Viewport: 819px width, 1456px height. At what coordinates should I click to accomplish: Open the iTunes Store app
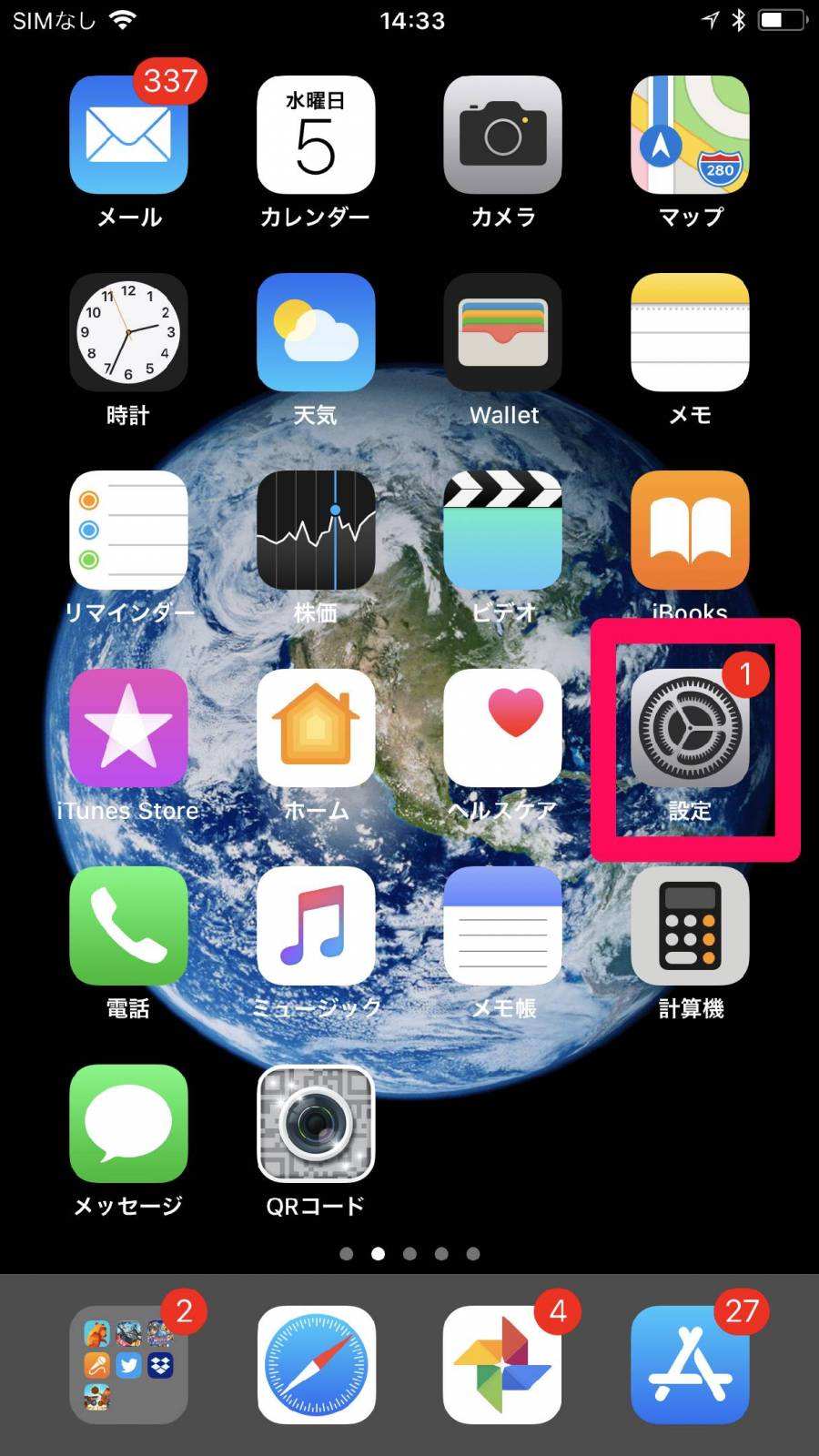click(x=128, y=728)
